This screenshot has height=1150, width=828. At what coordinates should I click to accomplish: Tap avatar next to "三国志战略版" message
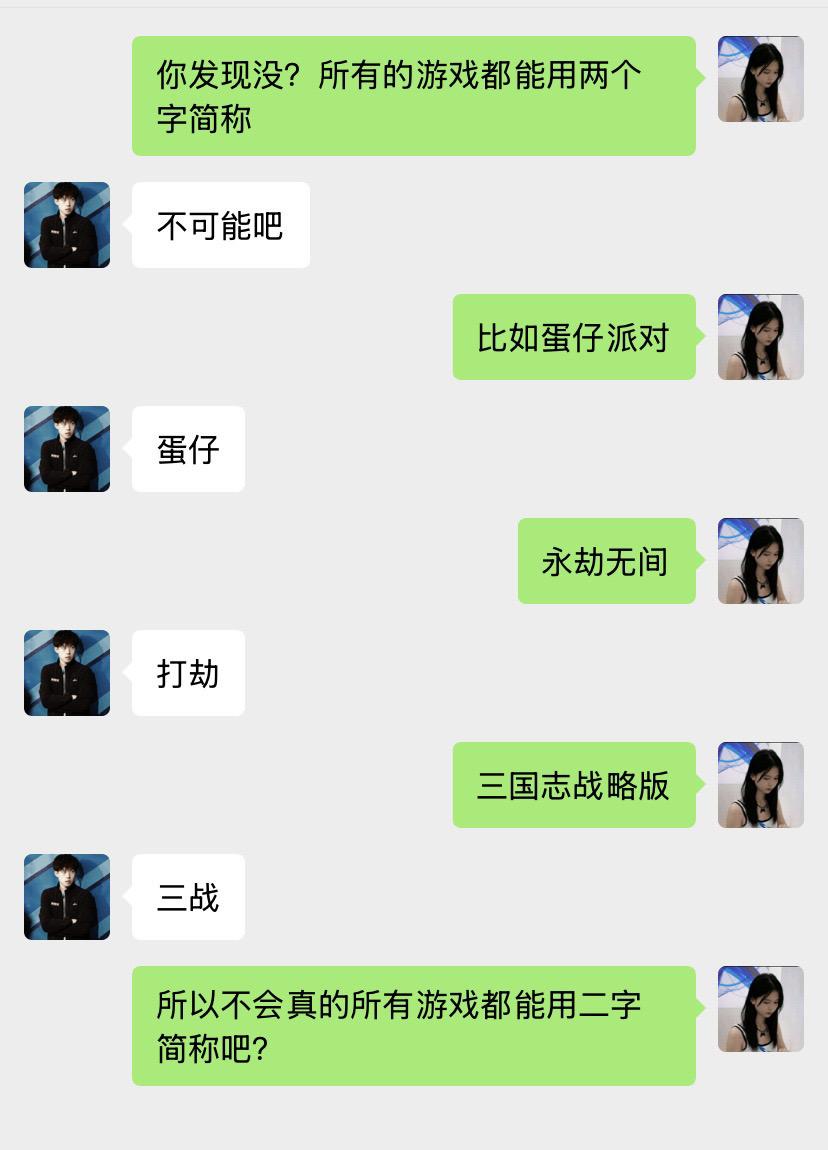point(760,785)
